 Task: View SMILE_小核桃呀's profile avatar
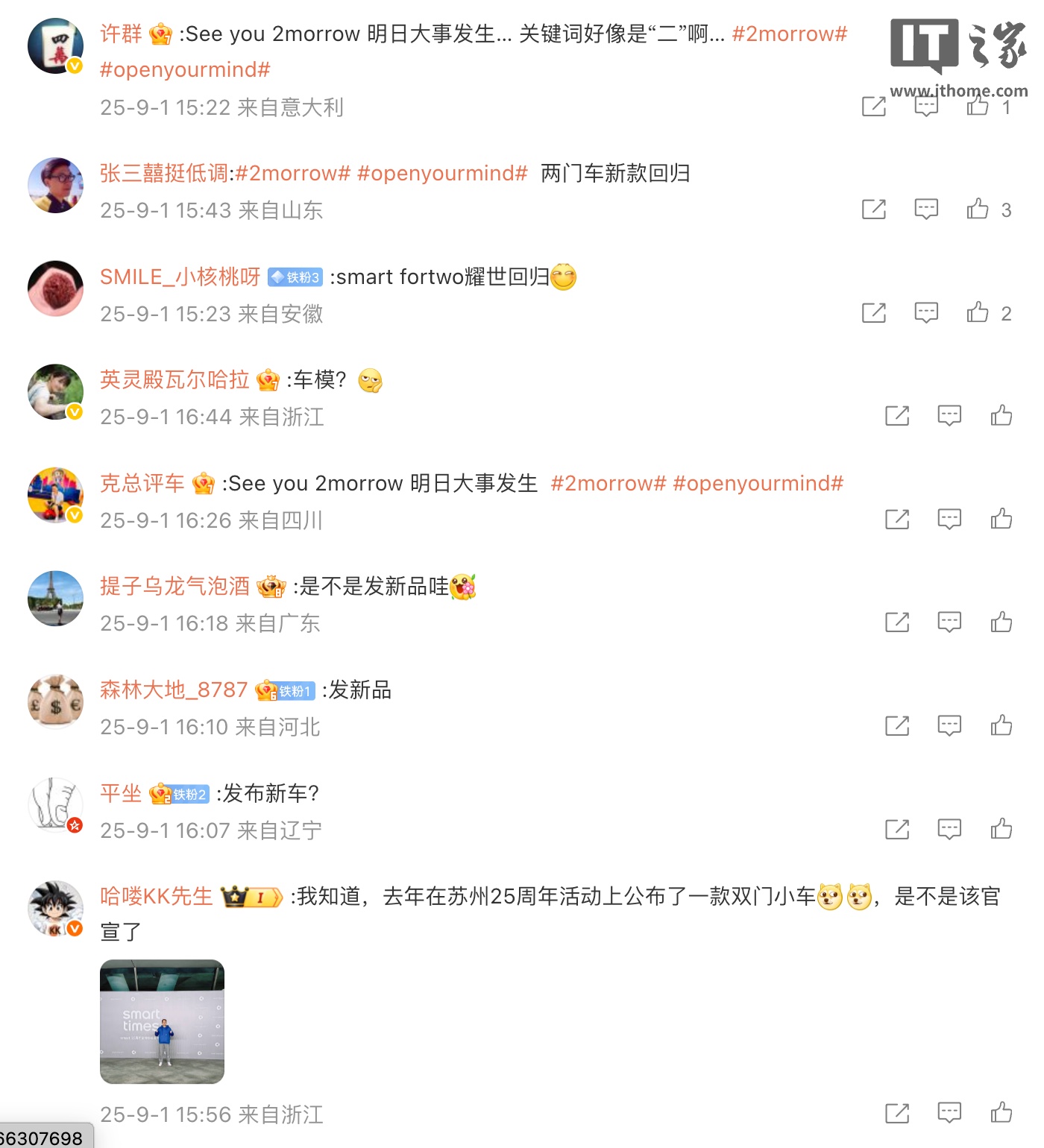(x=56, y=288)
